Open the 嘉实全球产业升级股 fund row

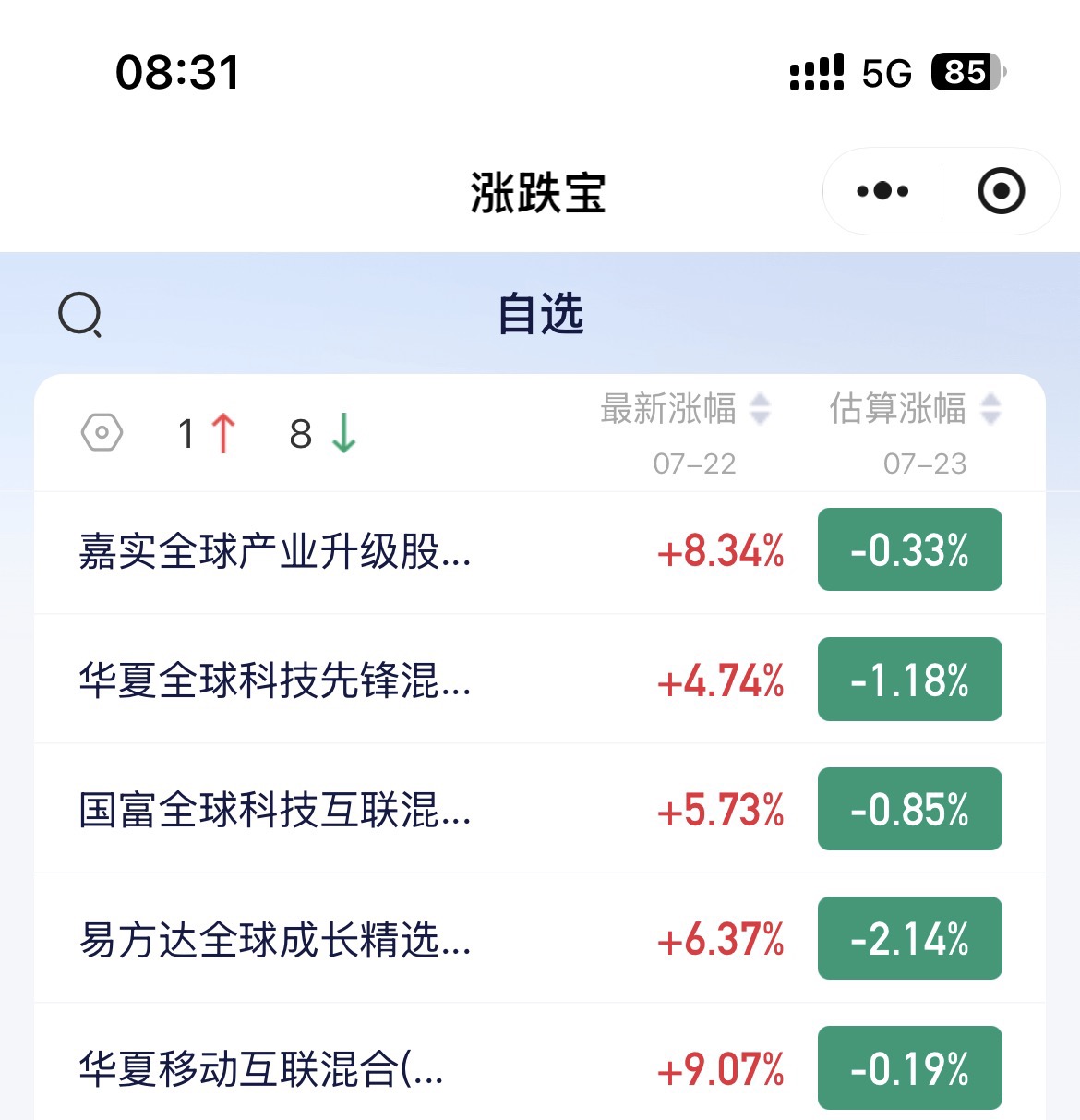[540, 552]
